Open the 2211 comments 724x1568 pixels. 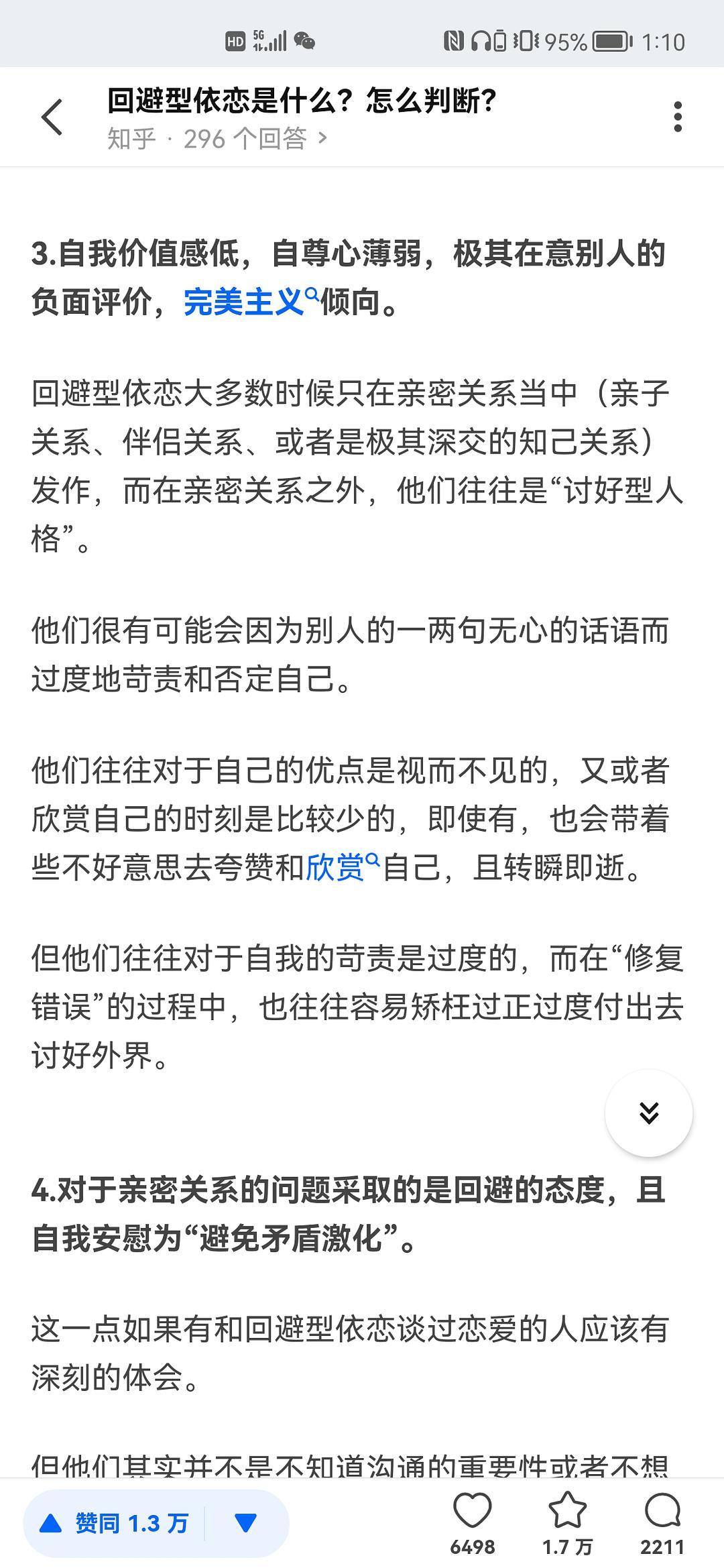point(662,1522)
